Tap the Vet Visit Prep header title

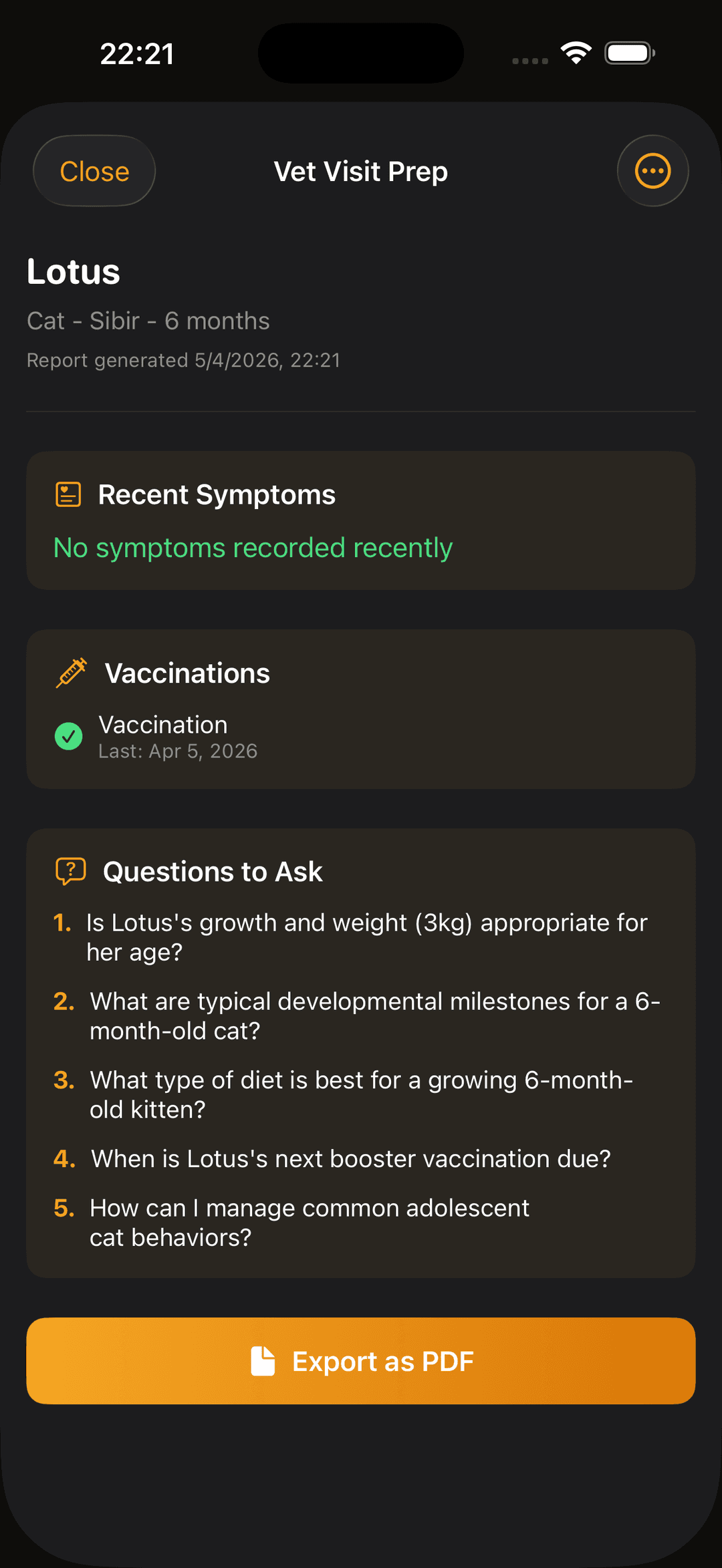(x=360, y=171)
